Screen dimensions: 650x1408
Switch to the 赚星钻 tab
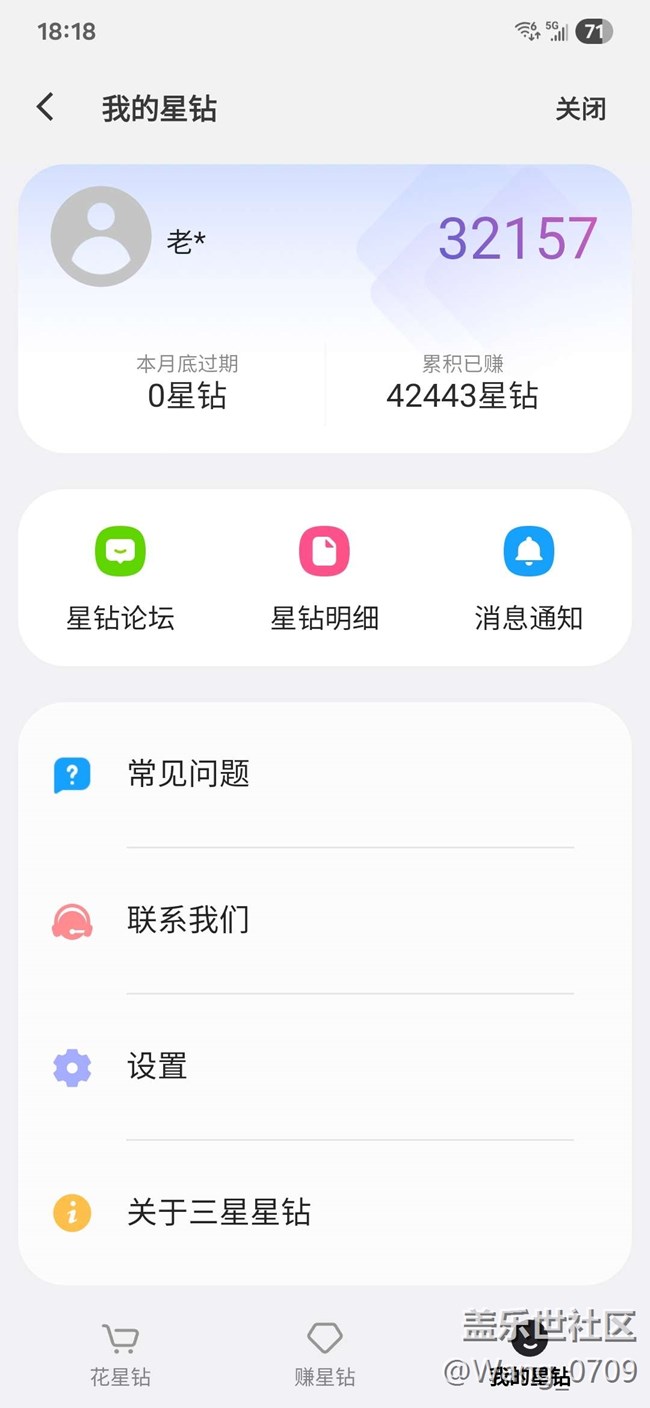(x=324, y=1354)
